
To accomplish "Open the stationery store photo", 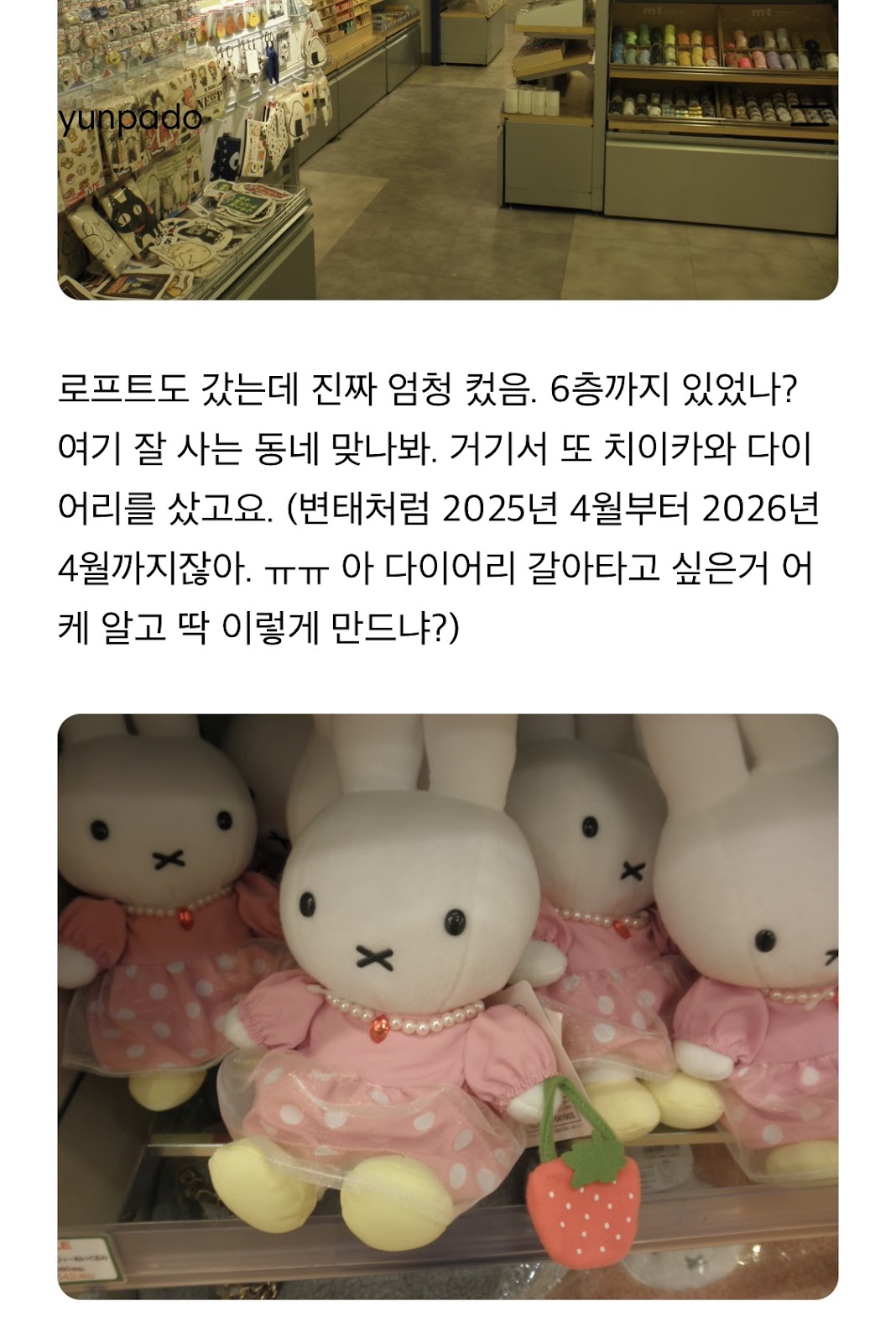I will (x=447, y=149).
